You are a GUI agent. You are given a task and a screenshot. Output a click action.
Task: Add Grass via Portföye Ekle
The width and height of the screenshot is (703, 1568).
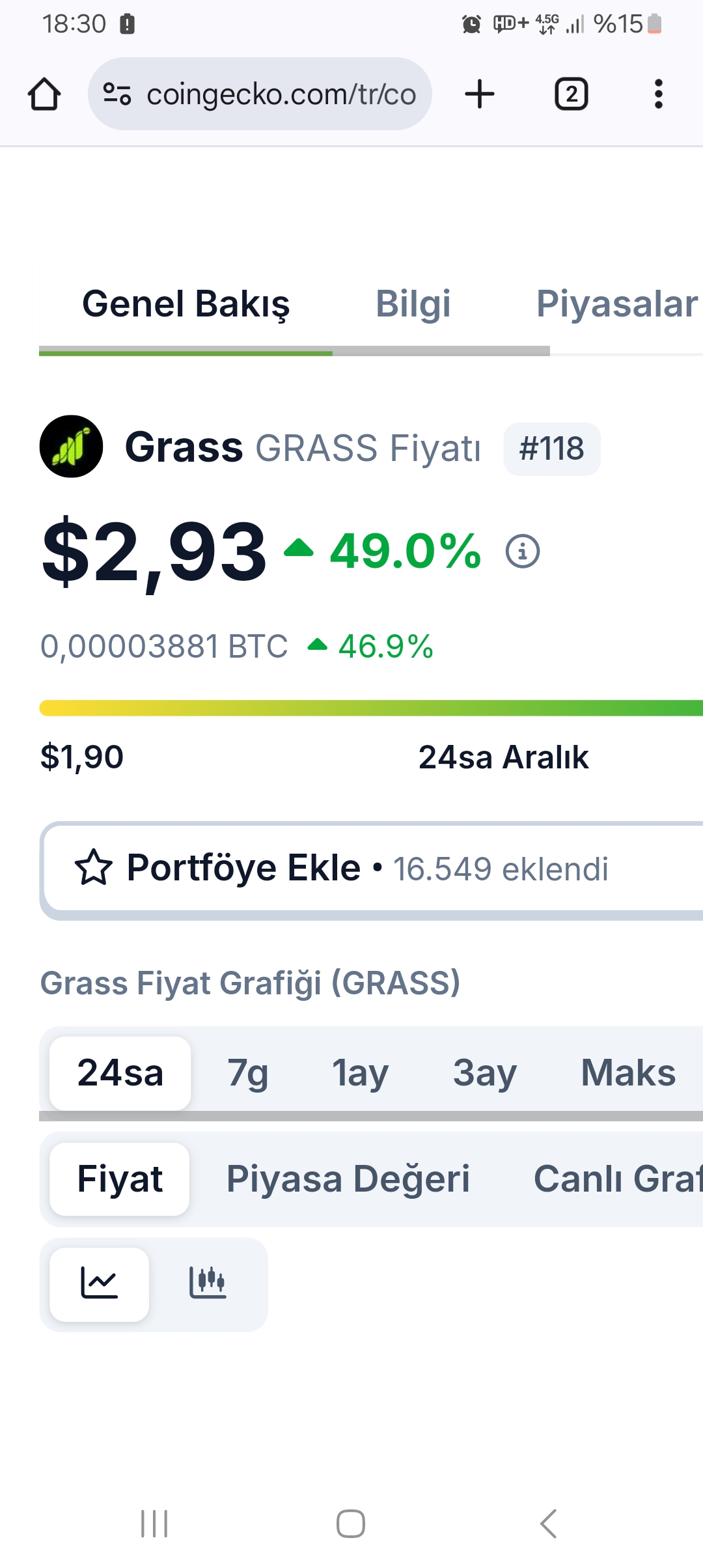pyautogui.click(x=372, y=869)
